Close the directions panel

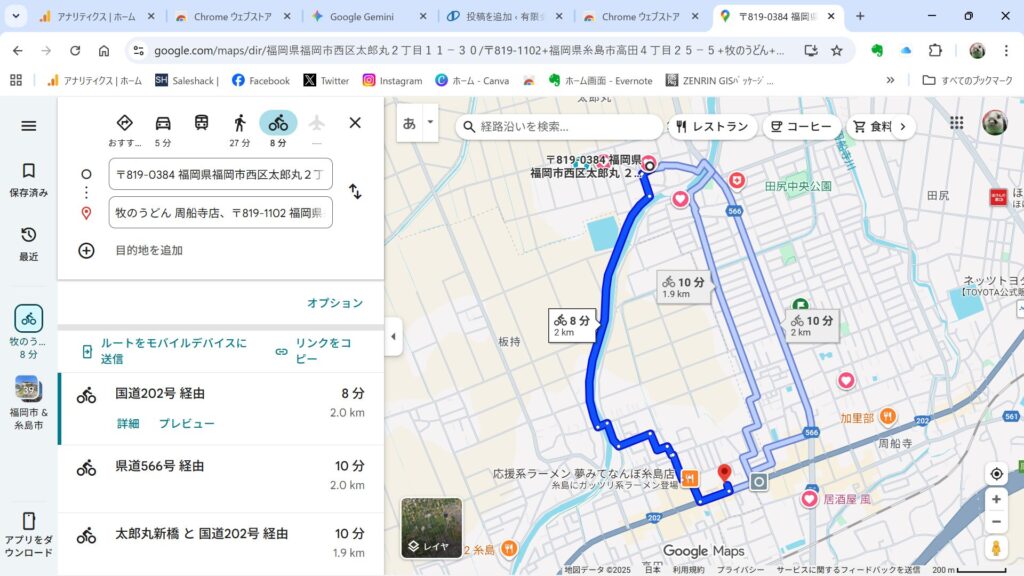(x=355, y=123)
